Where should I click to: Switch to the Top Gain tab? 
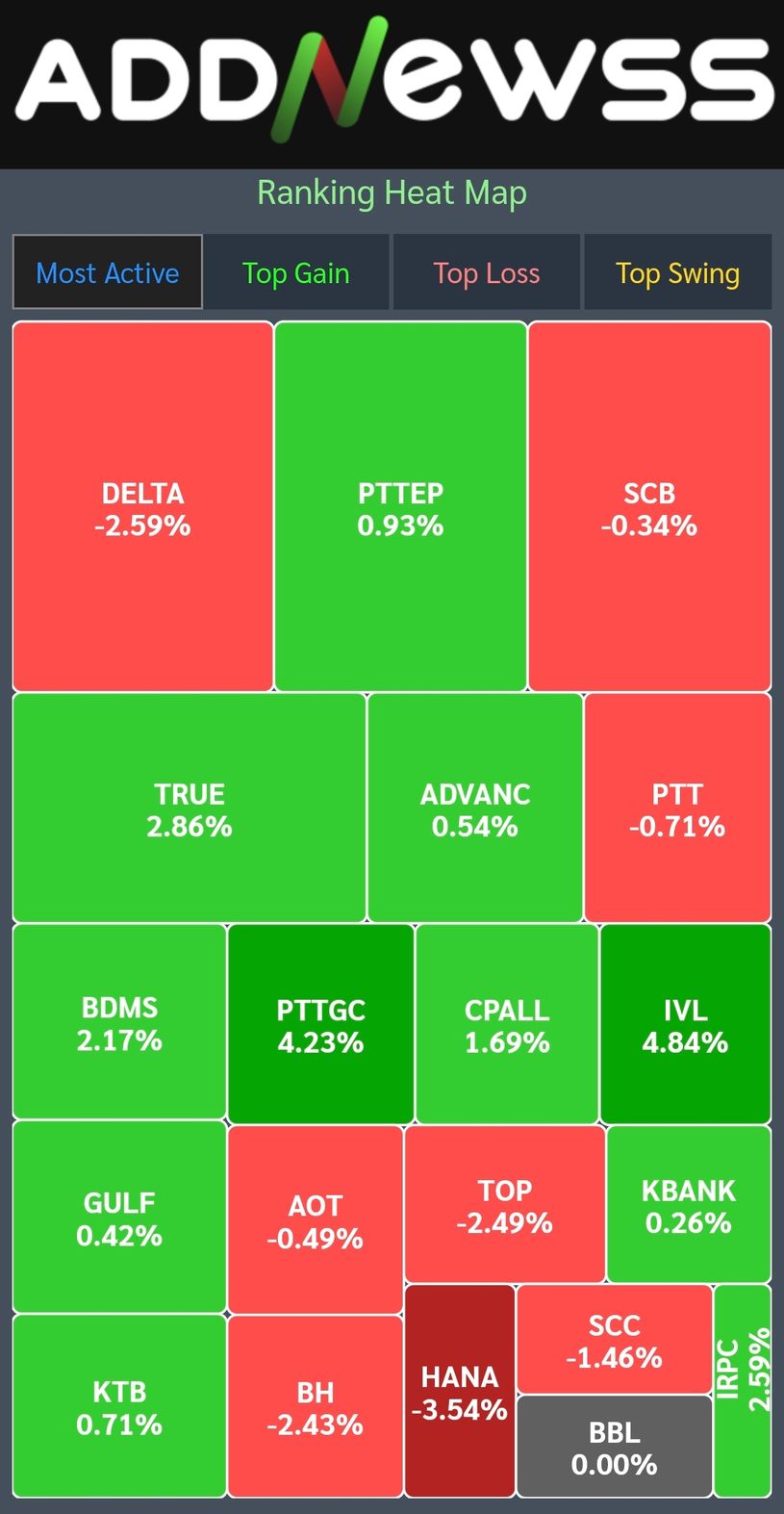click(295, 273)
